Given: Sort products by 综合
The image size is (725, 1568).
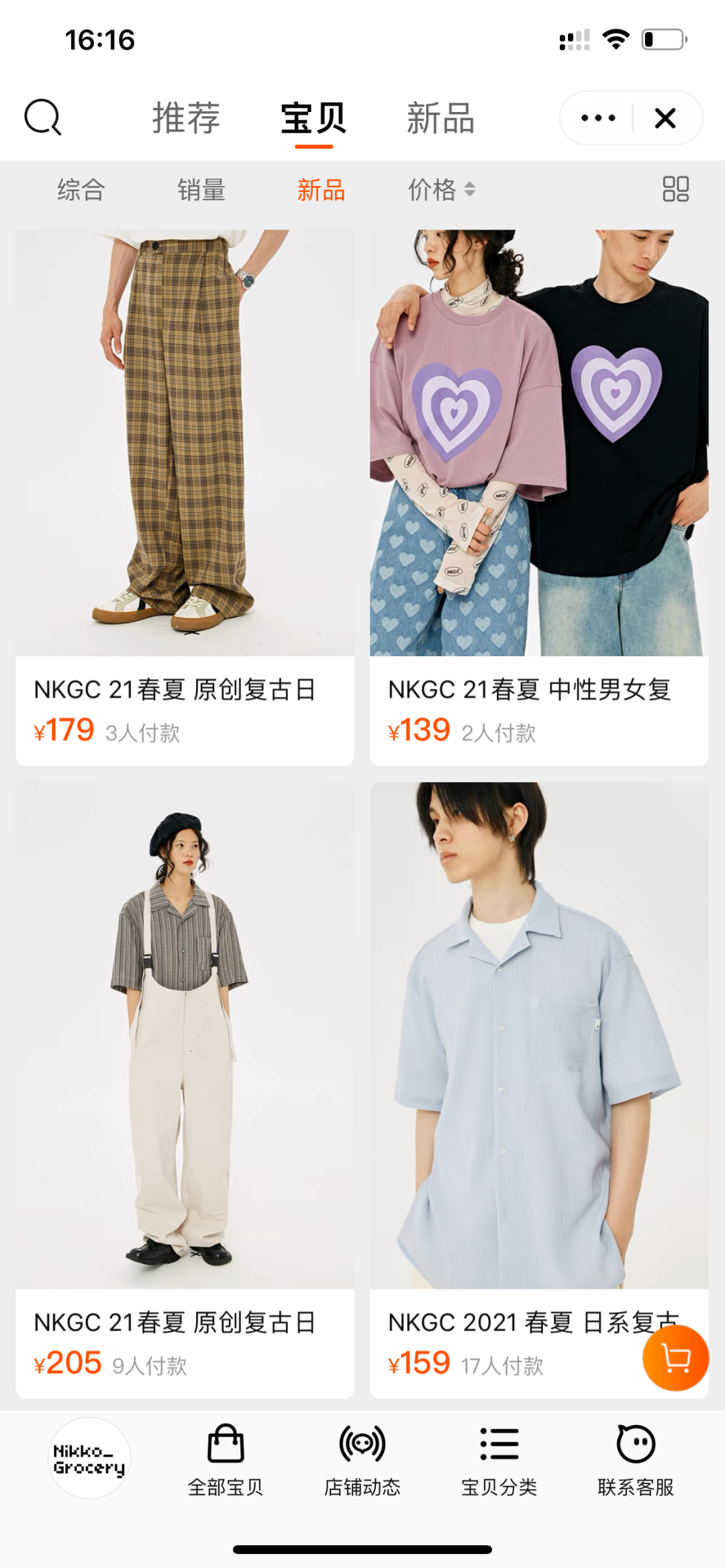Looking at the screenshot, I should coord(81,190).
